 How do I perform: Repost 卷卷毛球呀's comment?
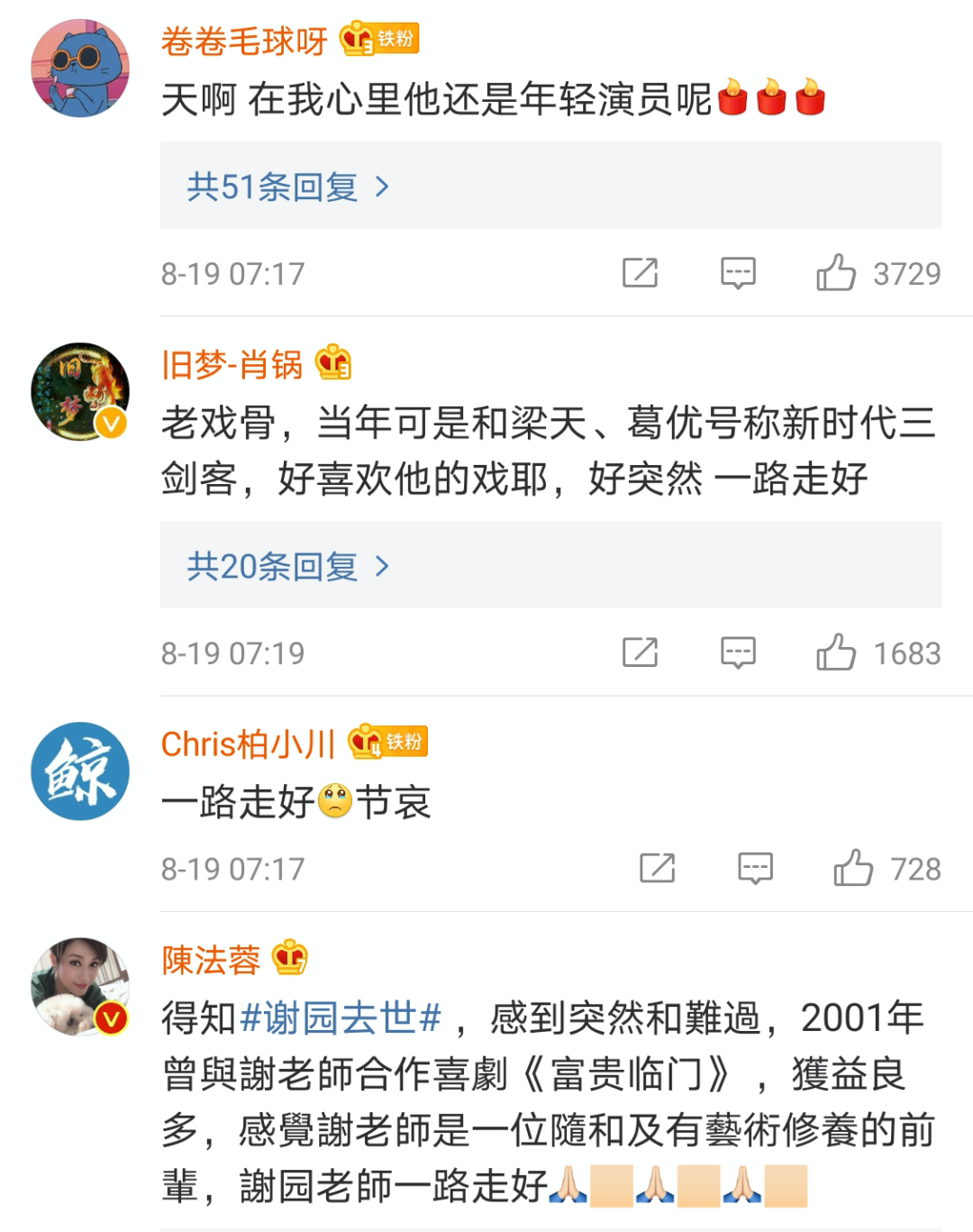pos(640,272)
